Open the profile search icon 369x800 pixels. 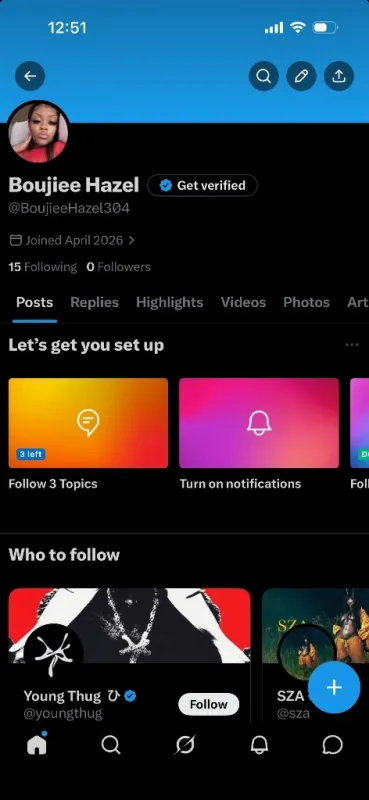pyautogui.click(x=263, y=76)
